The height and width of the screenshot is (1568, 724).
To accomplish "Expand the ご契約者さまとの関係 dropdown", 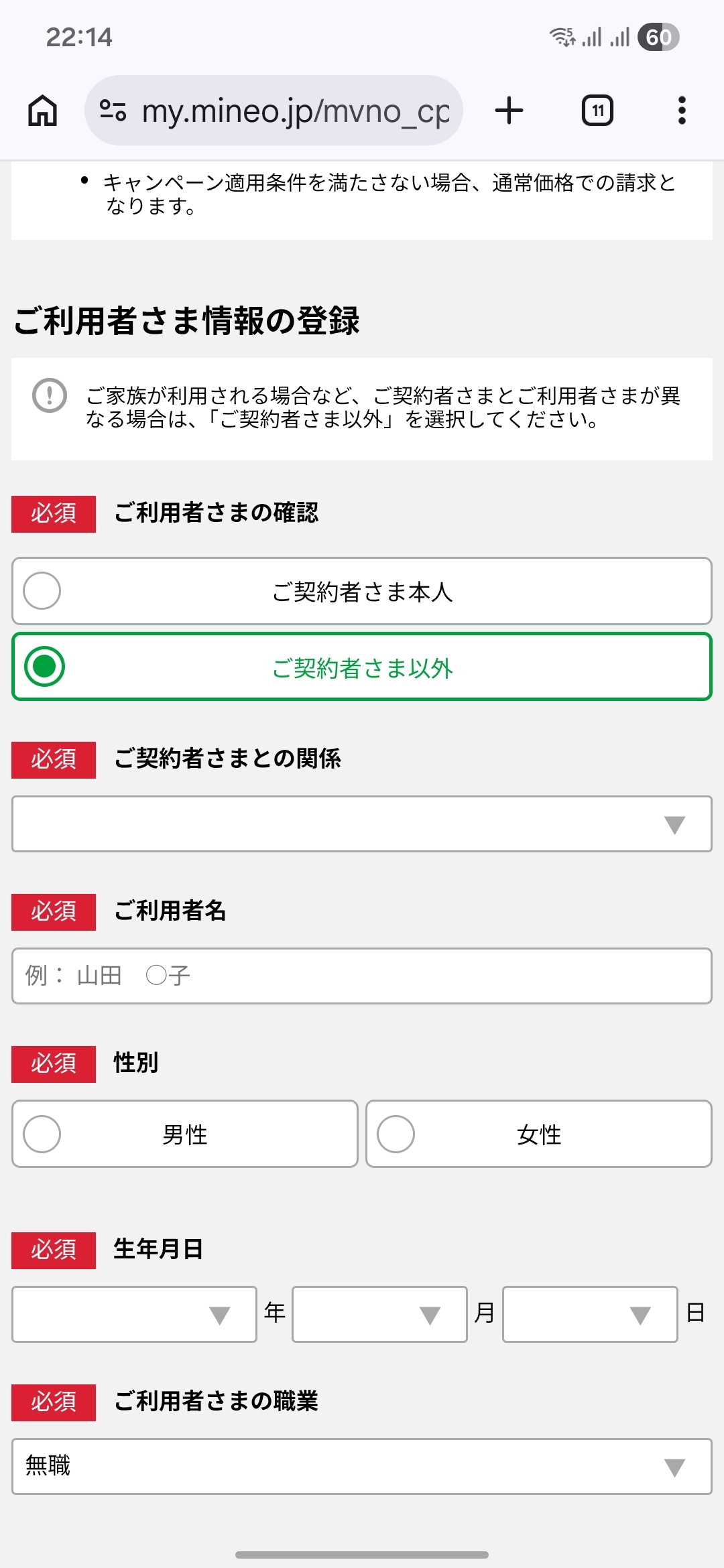I will click(x=362, y=824).
